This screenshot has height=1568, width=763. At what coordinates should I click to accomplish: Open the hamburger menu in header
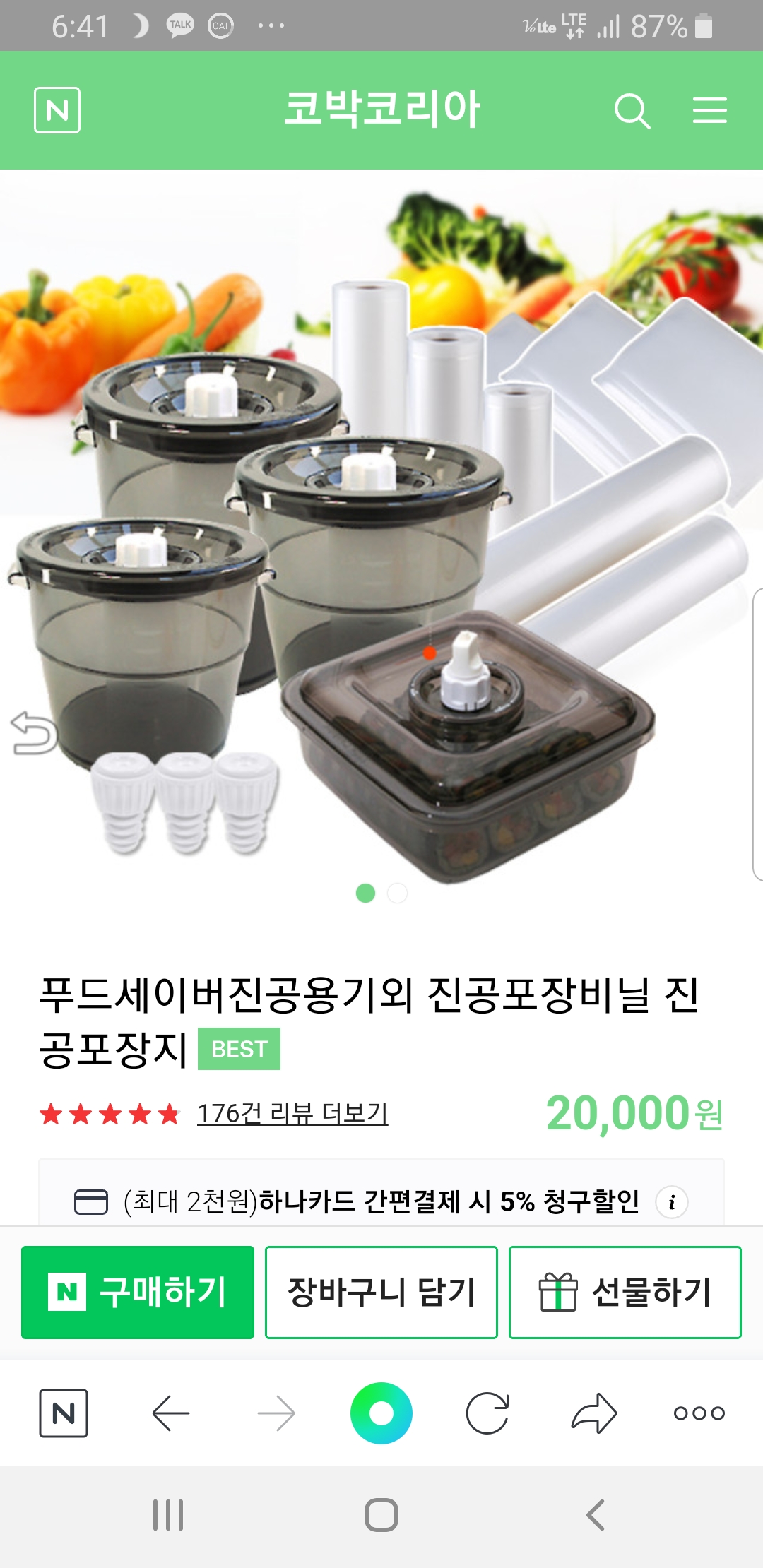709,110
